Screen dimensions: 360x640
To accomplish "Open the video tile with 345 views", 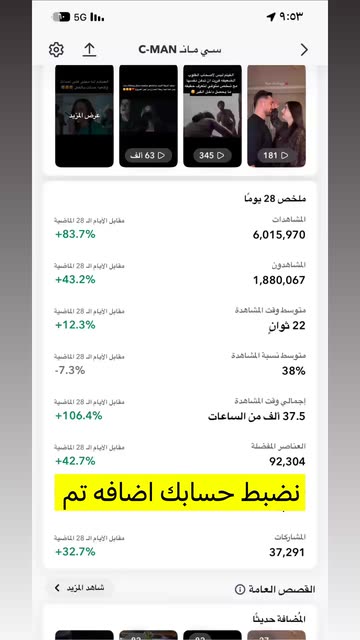I will [x=212, y=116].
